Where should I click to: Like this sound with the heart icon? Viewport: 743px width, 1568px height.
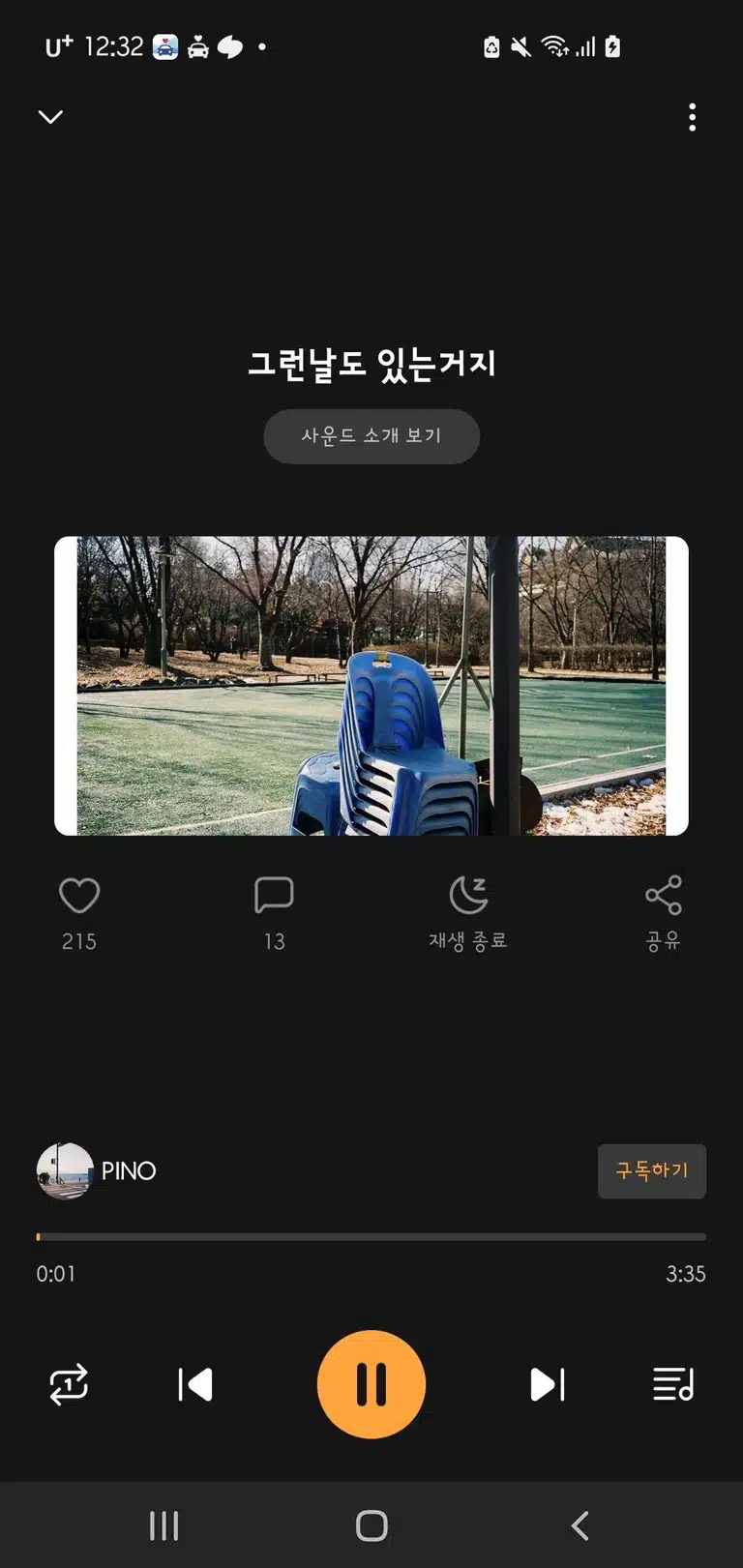click(79, 896)
